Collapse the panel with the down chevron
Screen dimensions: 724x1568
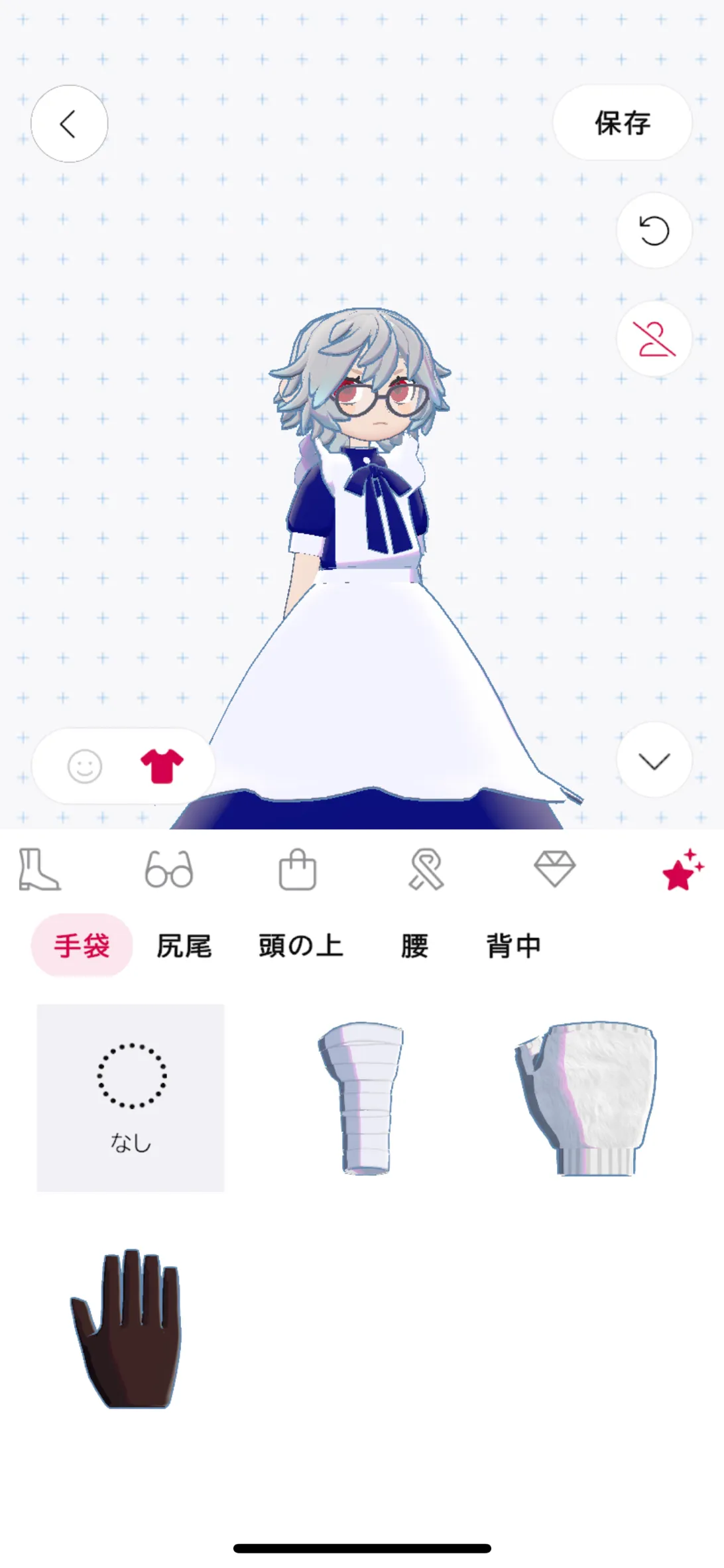pos(654,760)
